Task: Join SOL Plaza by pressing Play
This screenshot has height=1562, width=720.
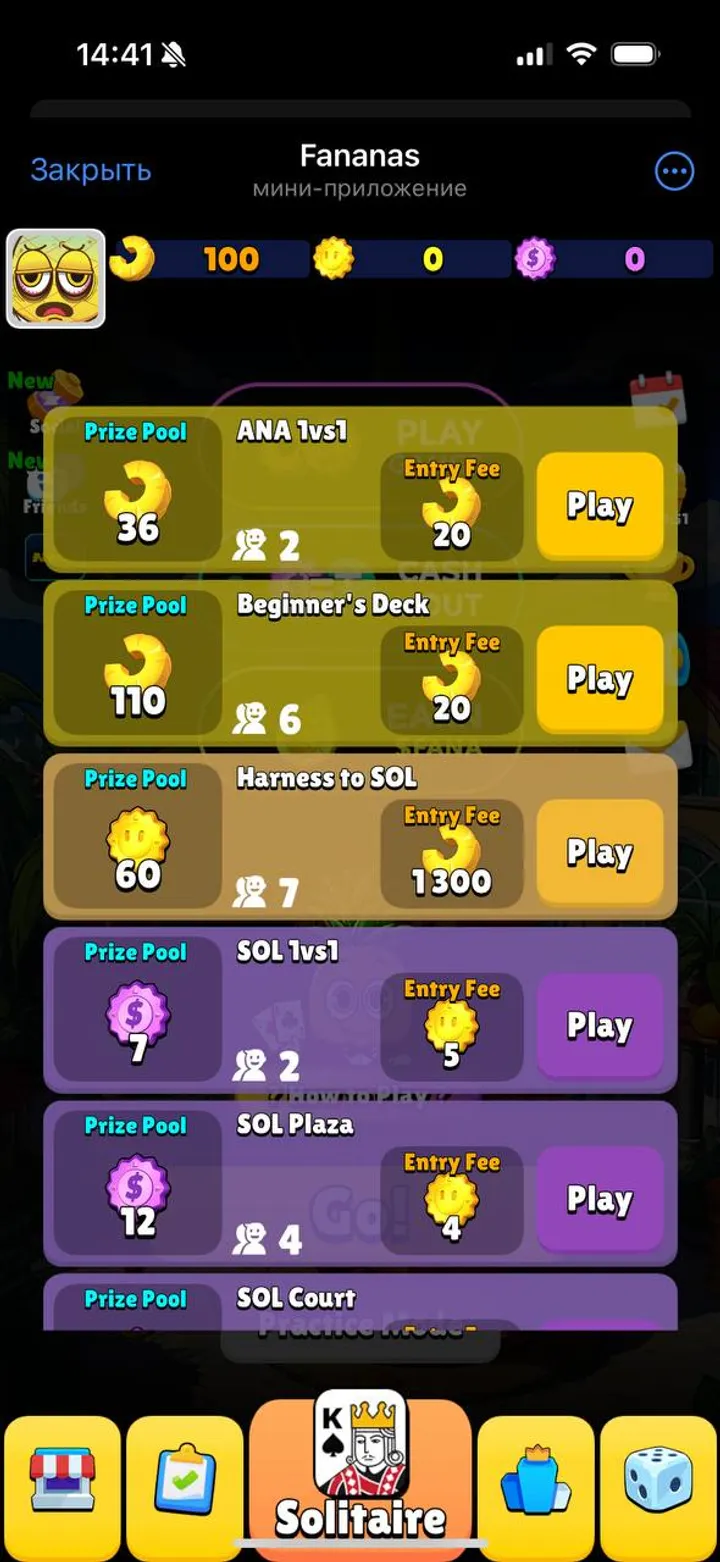Action: click(x=599, y=1198)
